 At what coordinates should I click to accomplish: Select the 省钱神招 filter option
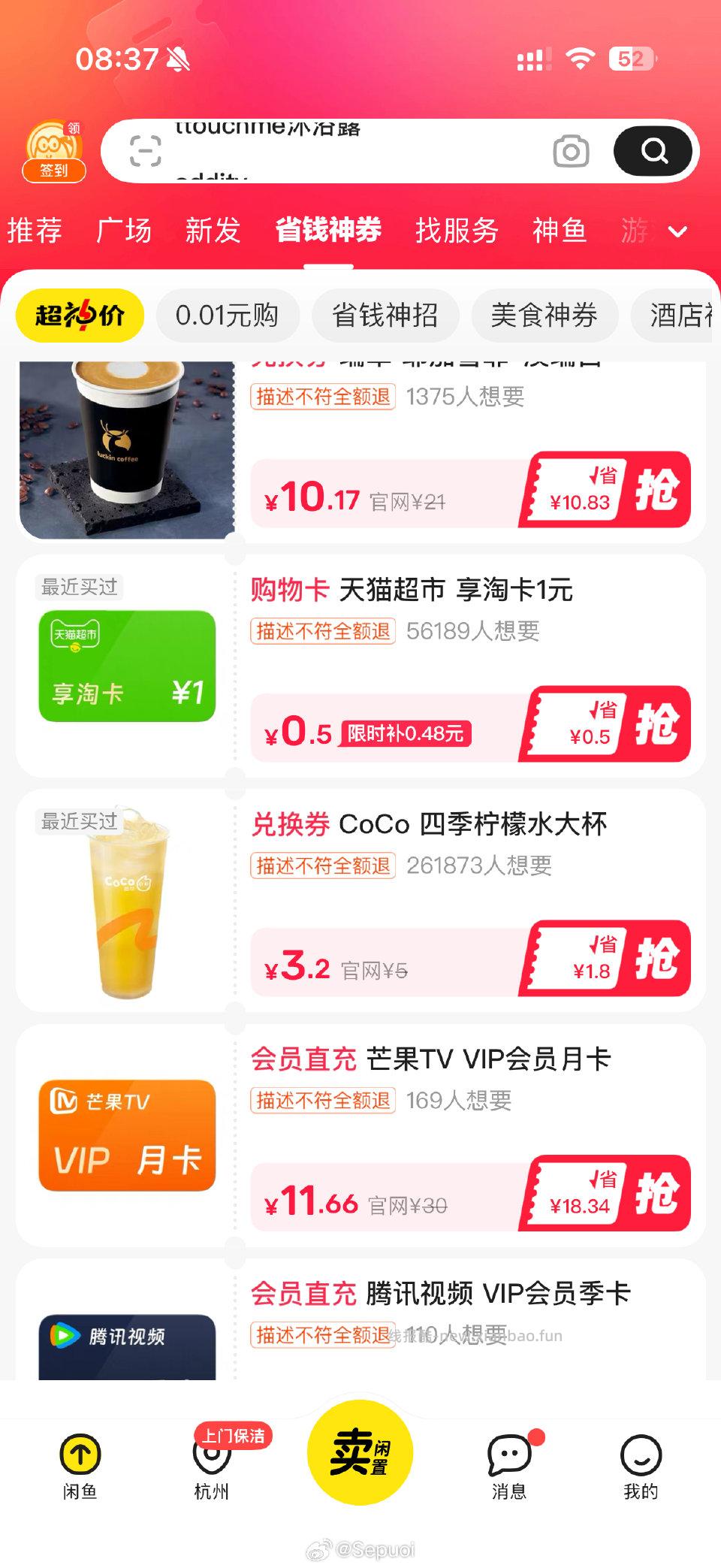pos(388,316)
